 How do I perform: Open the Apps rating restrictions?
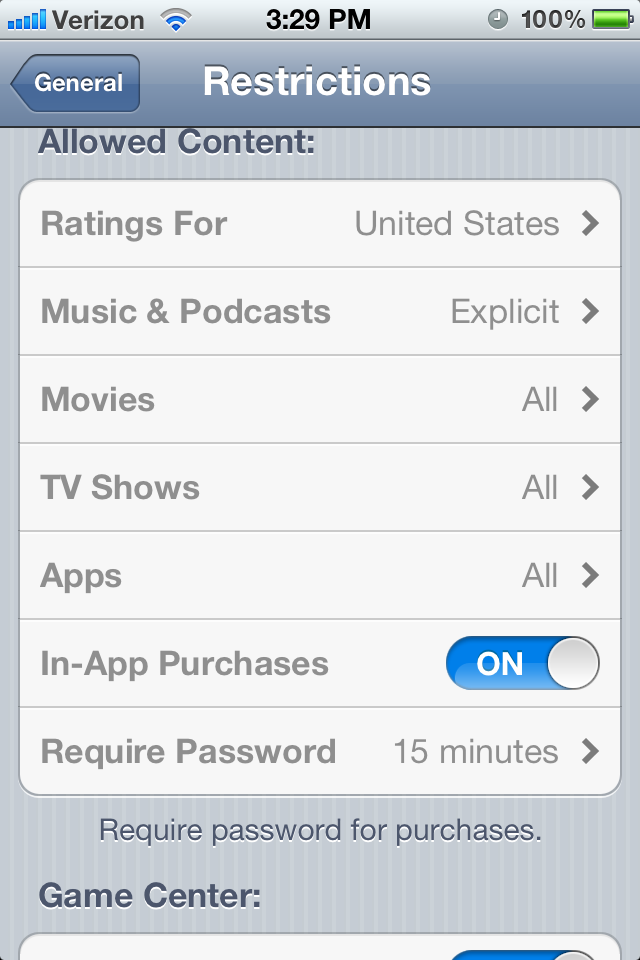[x=320, y=576]
